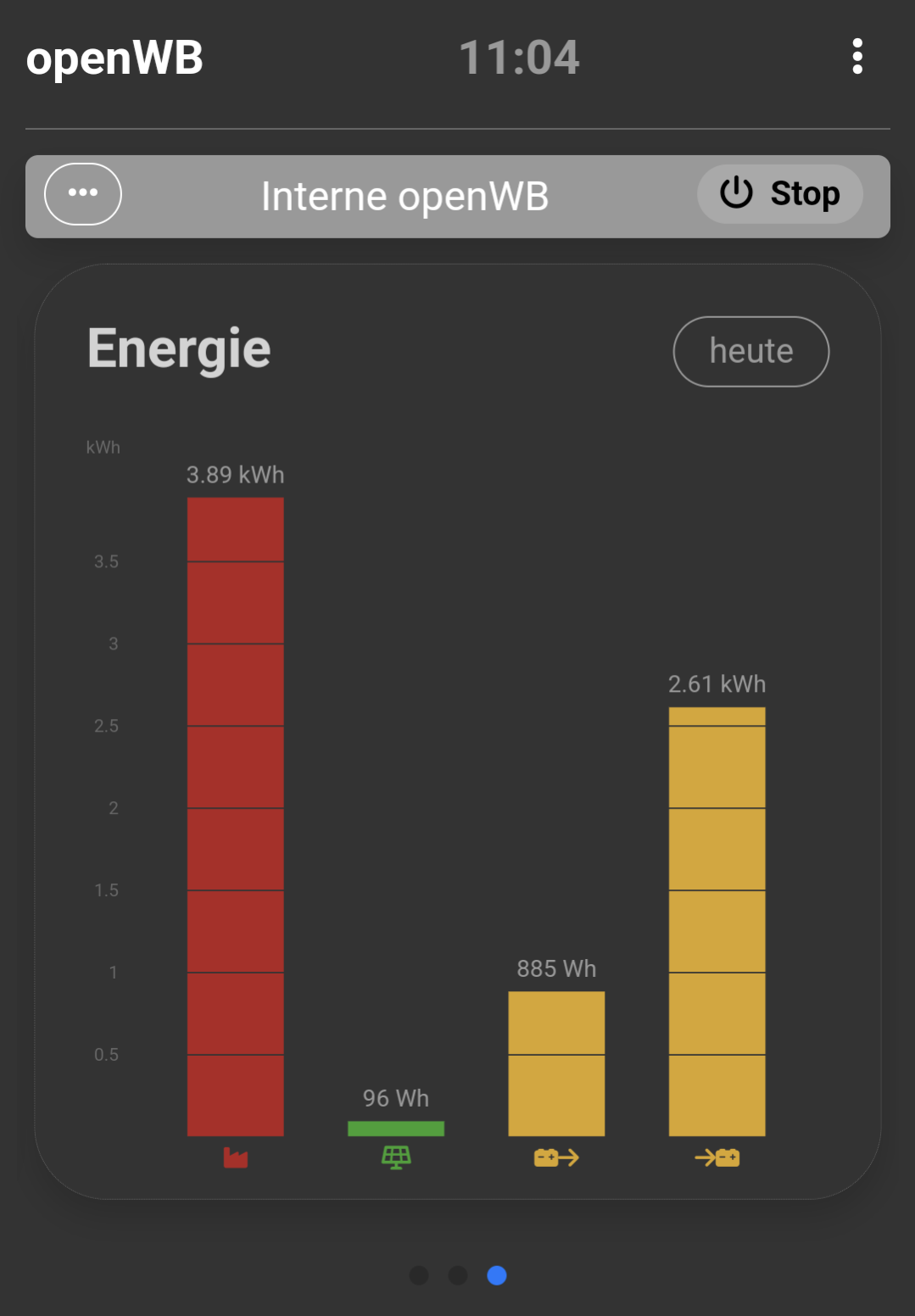Open the three-dot overflow menu
This screenshot has height=1316, width=915.
(x=857, y=57)
